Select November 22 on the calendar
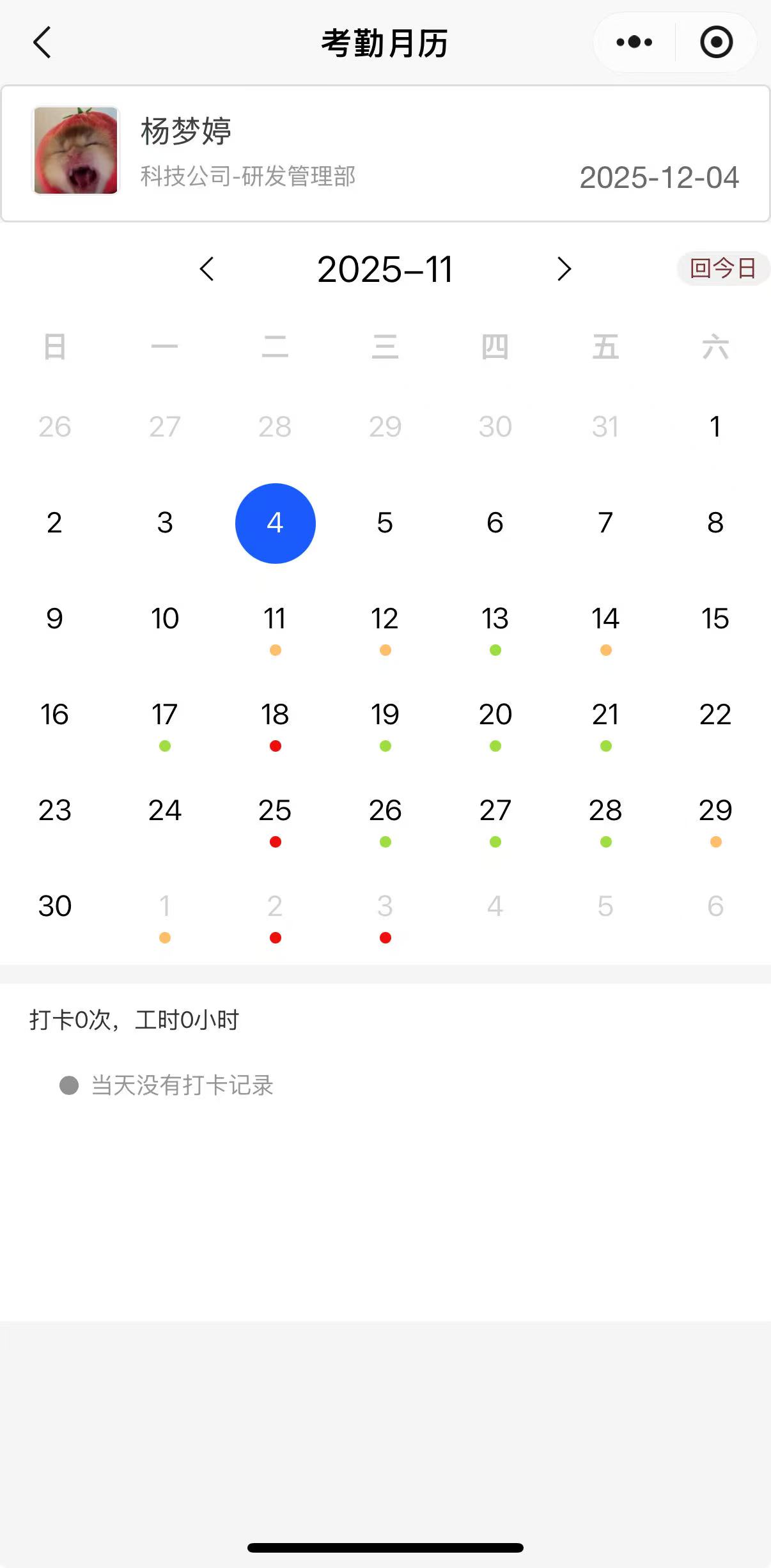 715,715
